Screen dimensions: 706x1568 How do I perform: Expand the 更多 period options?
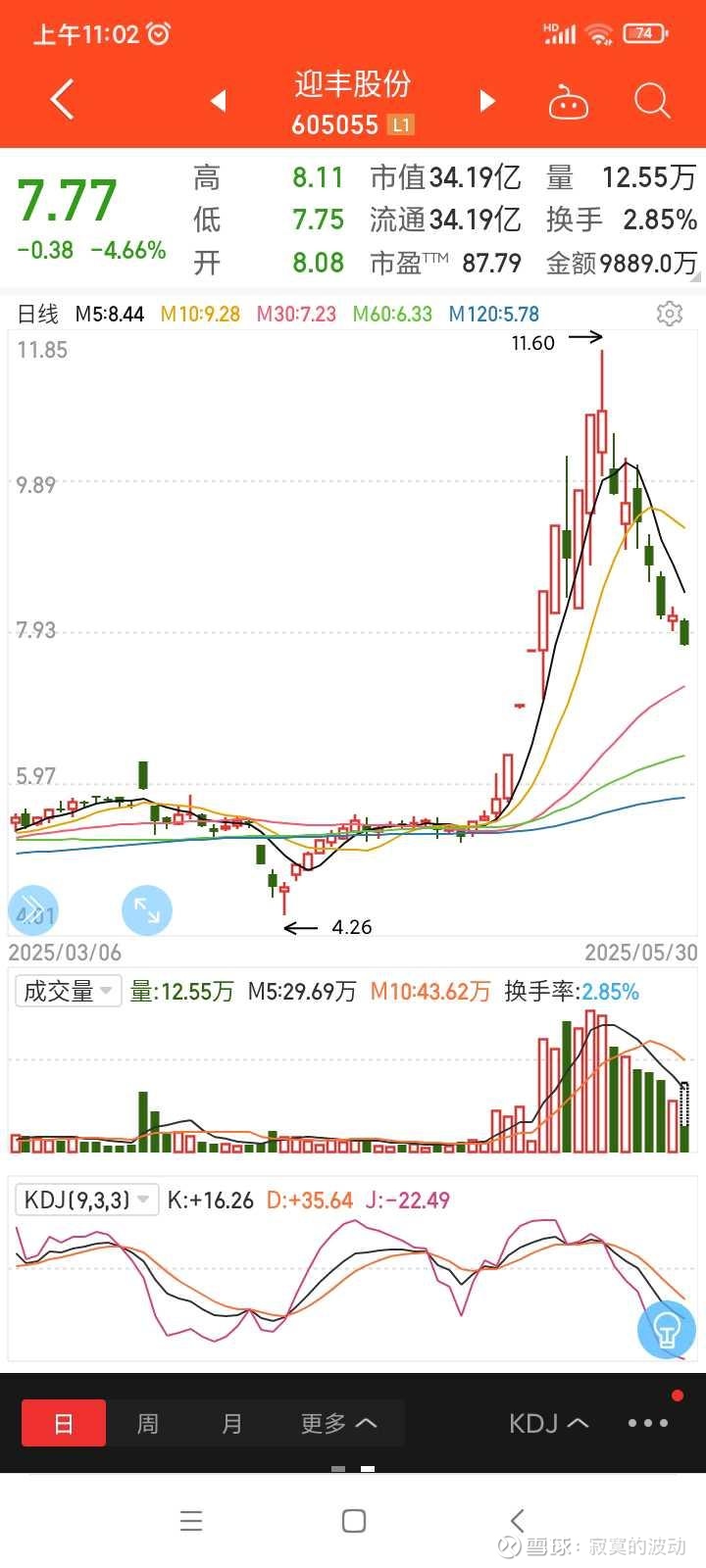tap(339, 1423)
